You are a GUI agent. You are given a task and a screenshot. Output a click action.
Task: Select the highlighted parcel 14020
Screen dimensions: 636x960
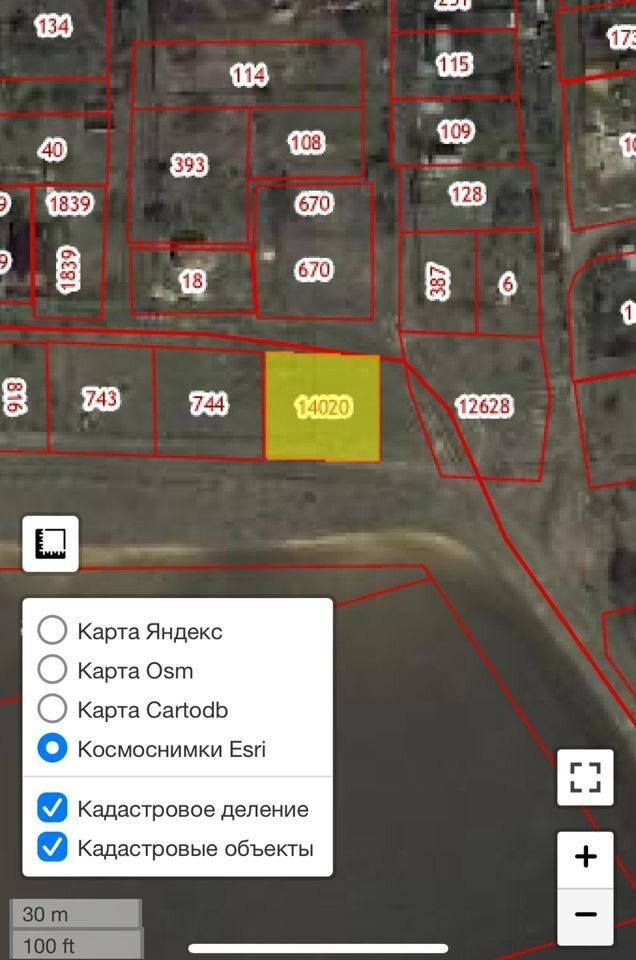[323, 407]
